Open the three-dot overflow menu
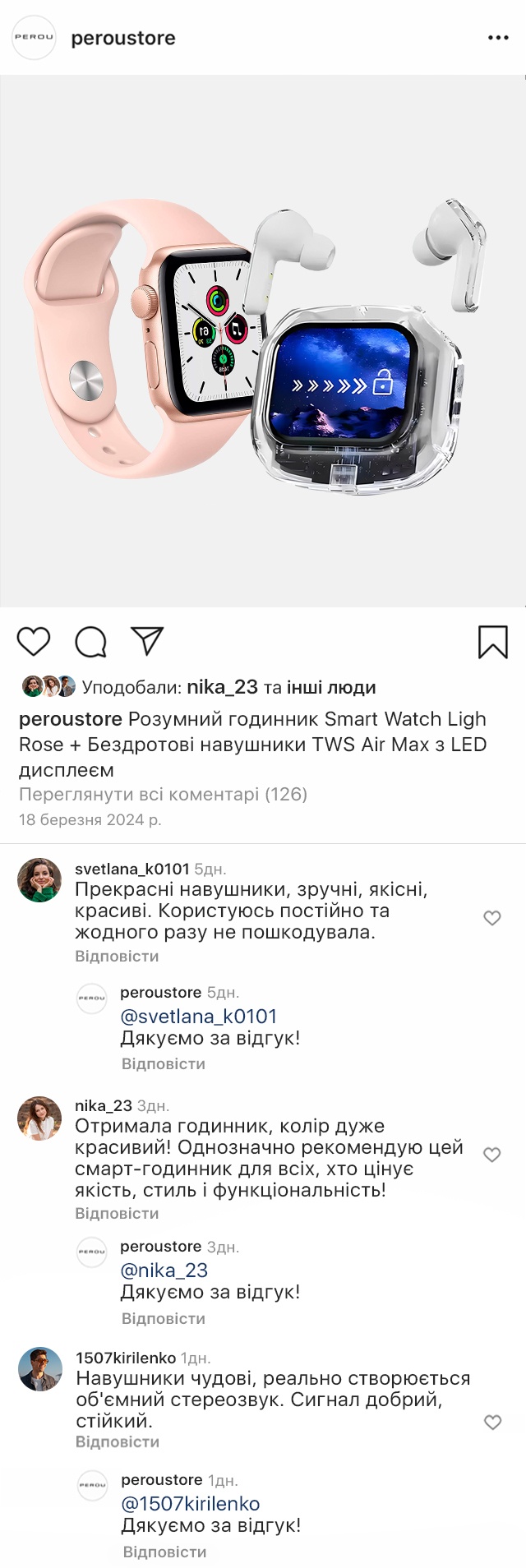 click(x=498, y=38)
